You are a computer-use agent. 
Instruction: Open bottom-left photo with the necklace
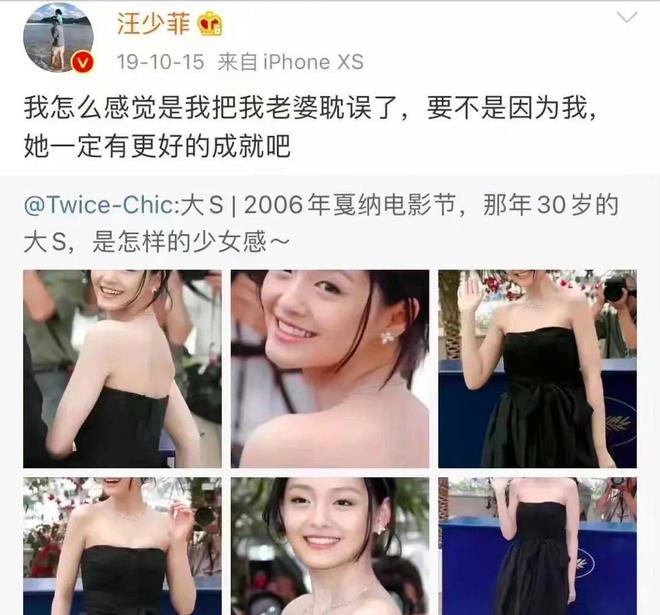[x=122, y=546]
